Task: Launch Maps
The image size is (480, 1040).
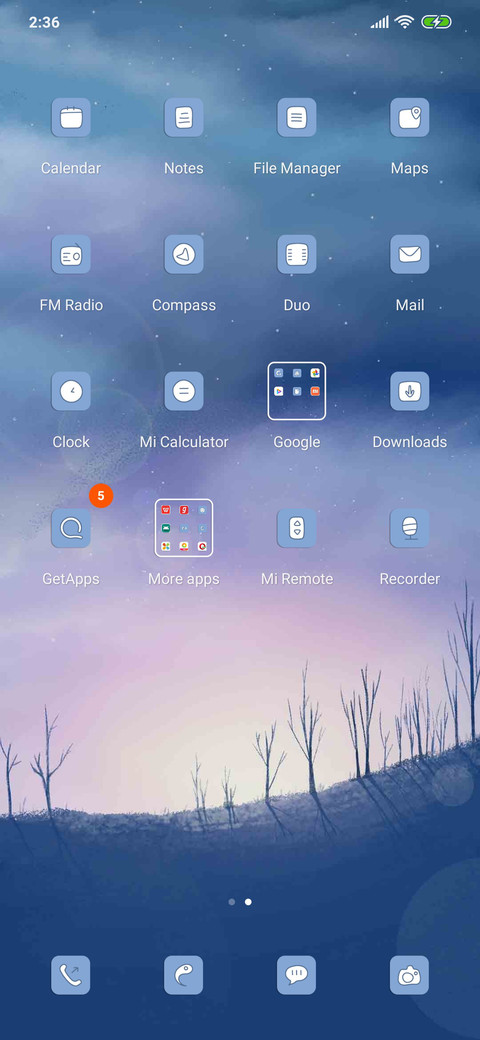Action: 409,117
